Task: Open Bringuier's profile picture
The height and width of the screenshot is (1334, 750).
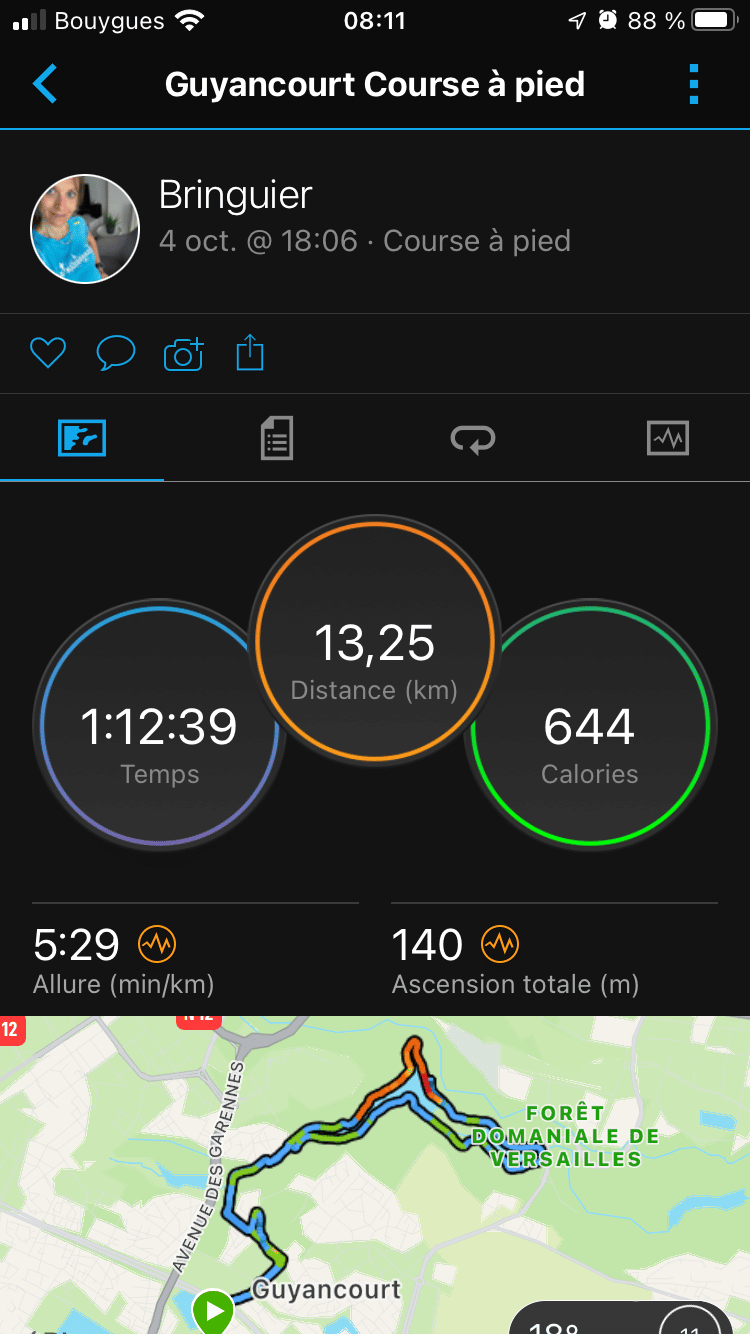Action: [x=85, y=229]
